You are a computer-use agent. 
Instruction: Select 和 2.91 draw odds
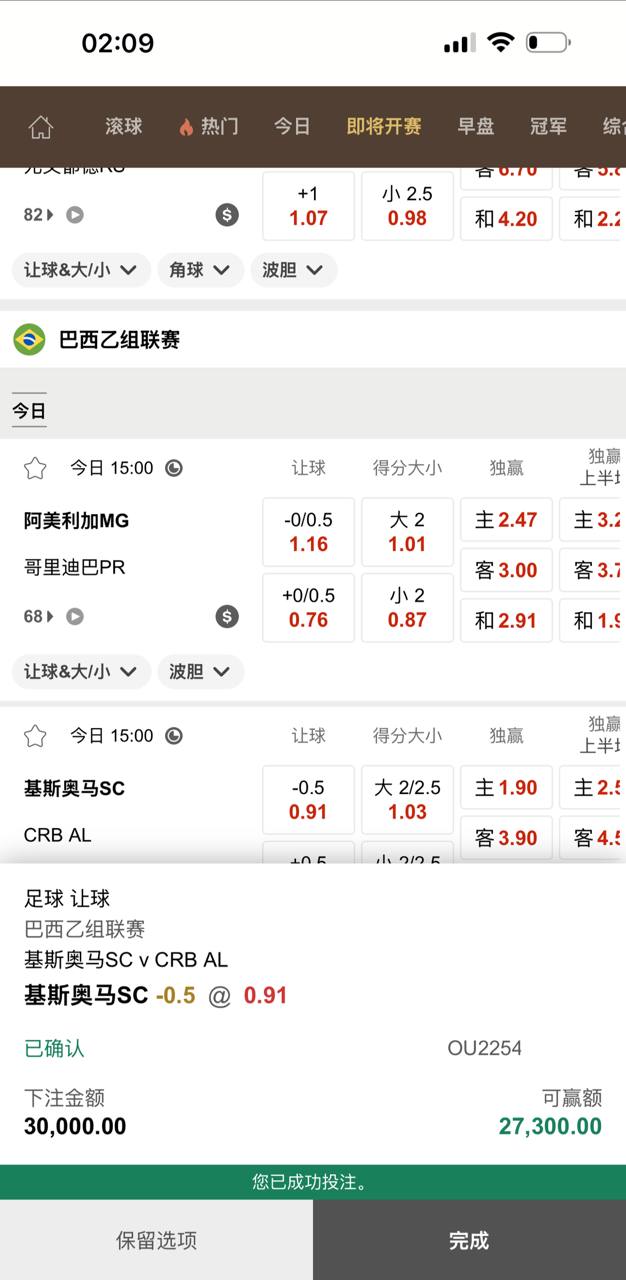[x=506, y=620]
